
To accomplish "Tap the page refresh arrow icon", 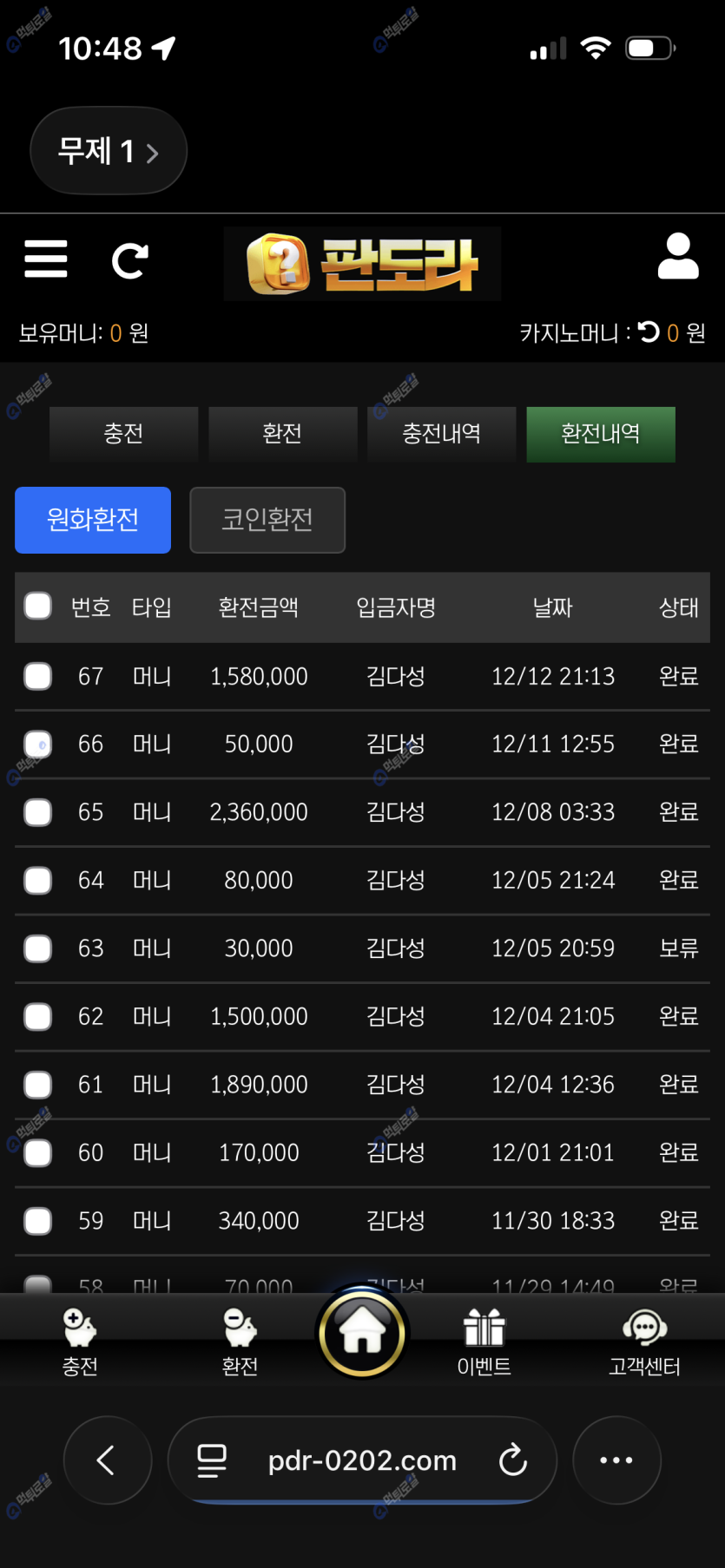I will (x=130, y=260).
